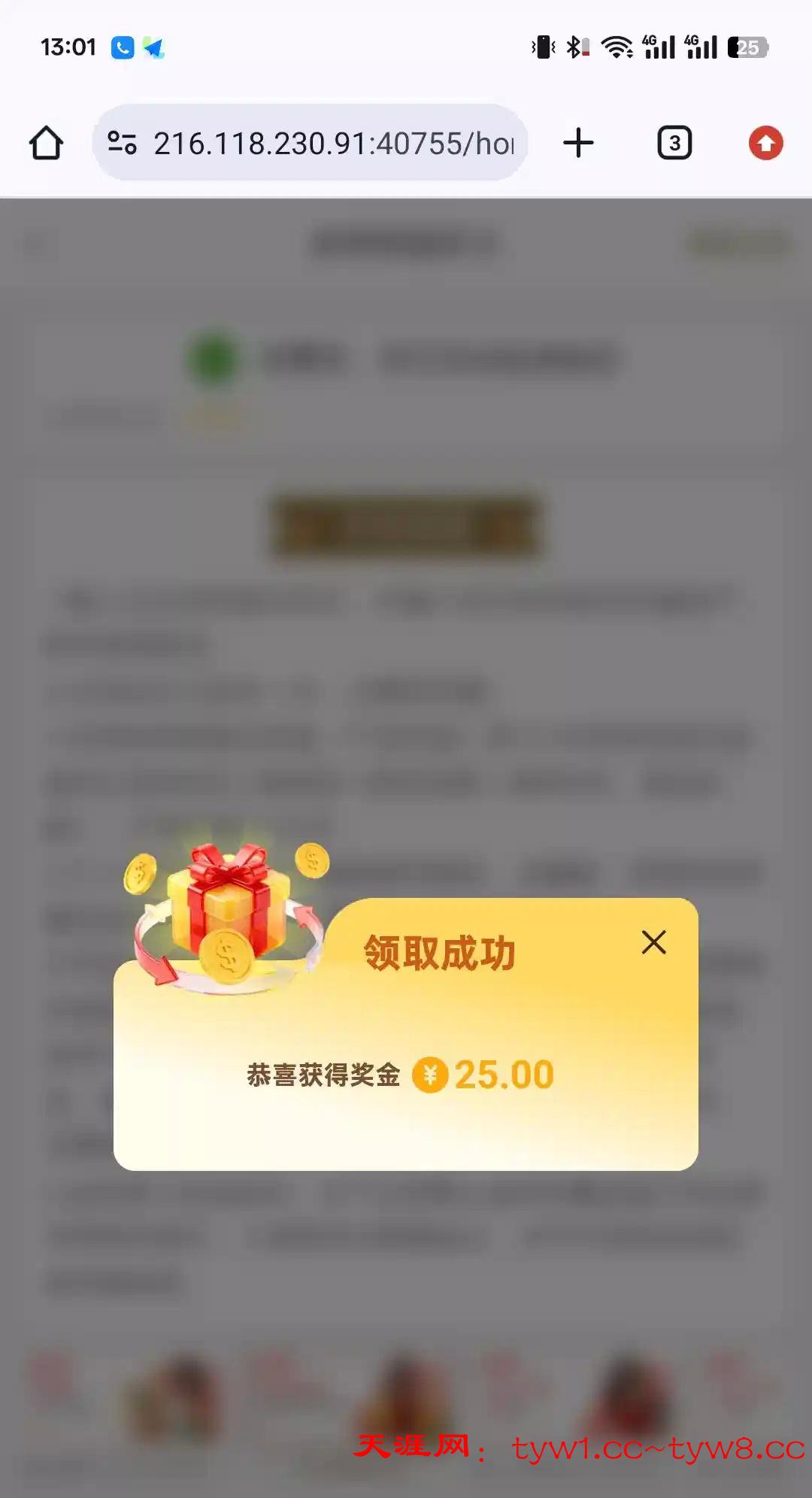This screenshot has height=1498, width=812.
Task: Open a new browser tab
Action: pos(578,143)
